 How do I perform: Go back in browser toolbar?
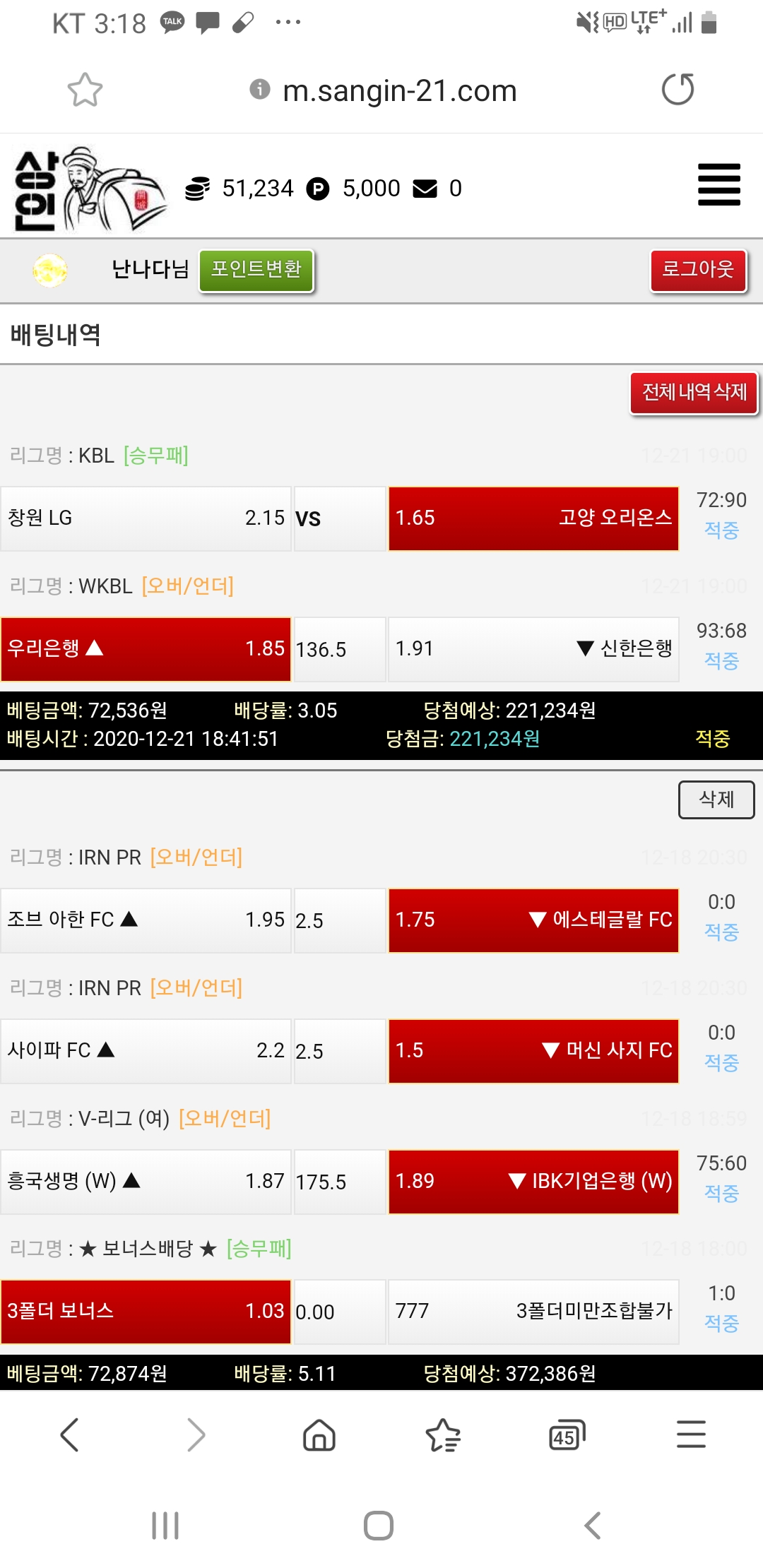pyautogui.click(x=69, y=1435)
